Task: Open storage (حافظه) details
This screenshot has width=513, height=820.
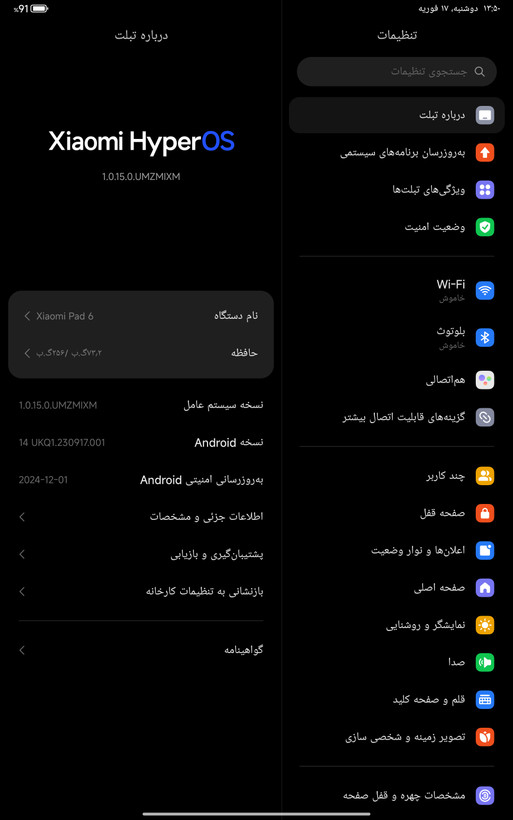Action: [141, 353]
